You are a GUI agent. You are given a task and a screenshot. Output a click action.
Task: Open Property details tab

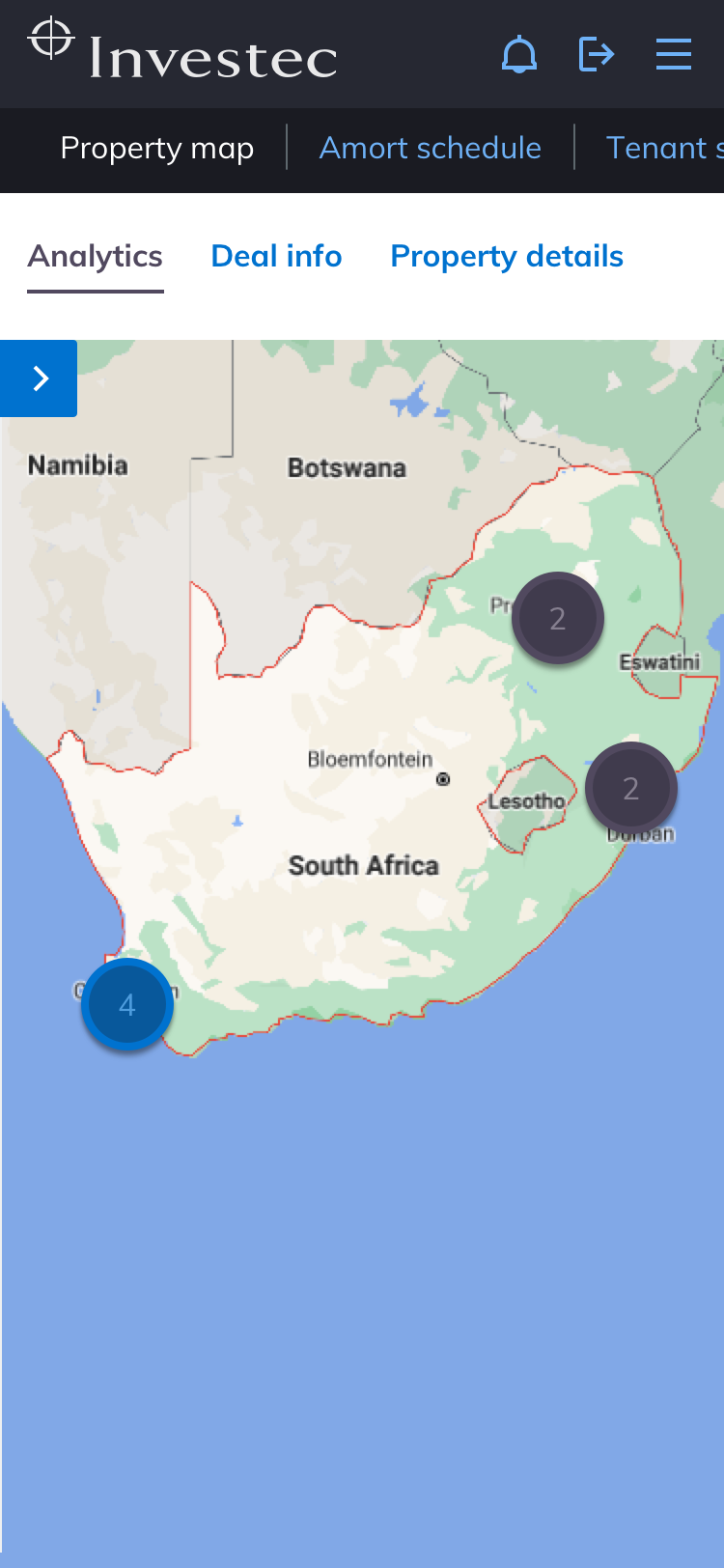[507, 256]
